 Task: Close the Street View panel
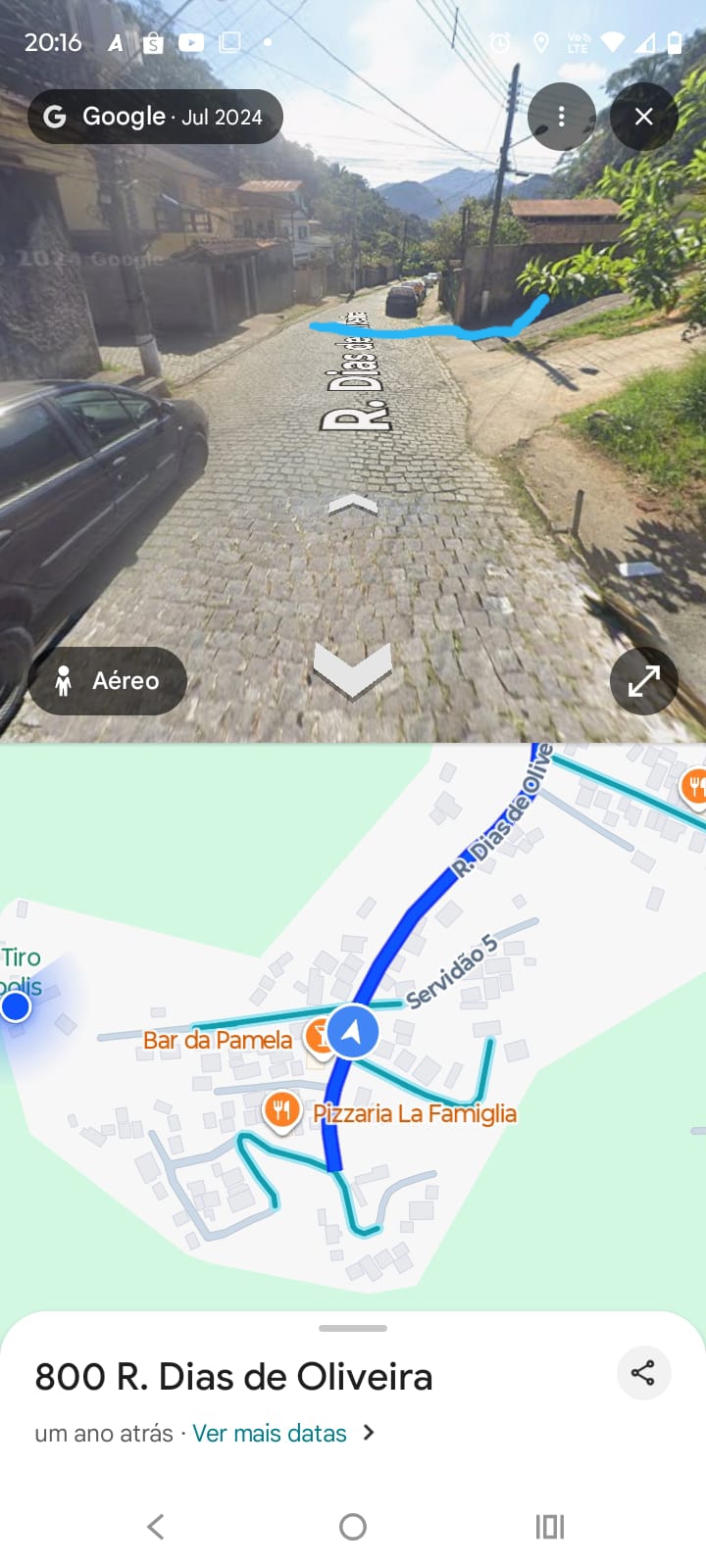(x=643, y=117)
